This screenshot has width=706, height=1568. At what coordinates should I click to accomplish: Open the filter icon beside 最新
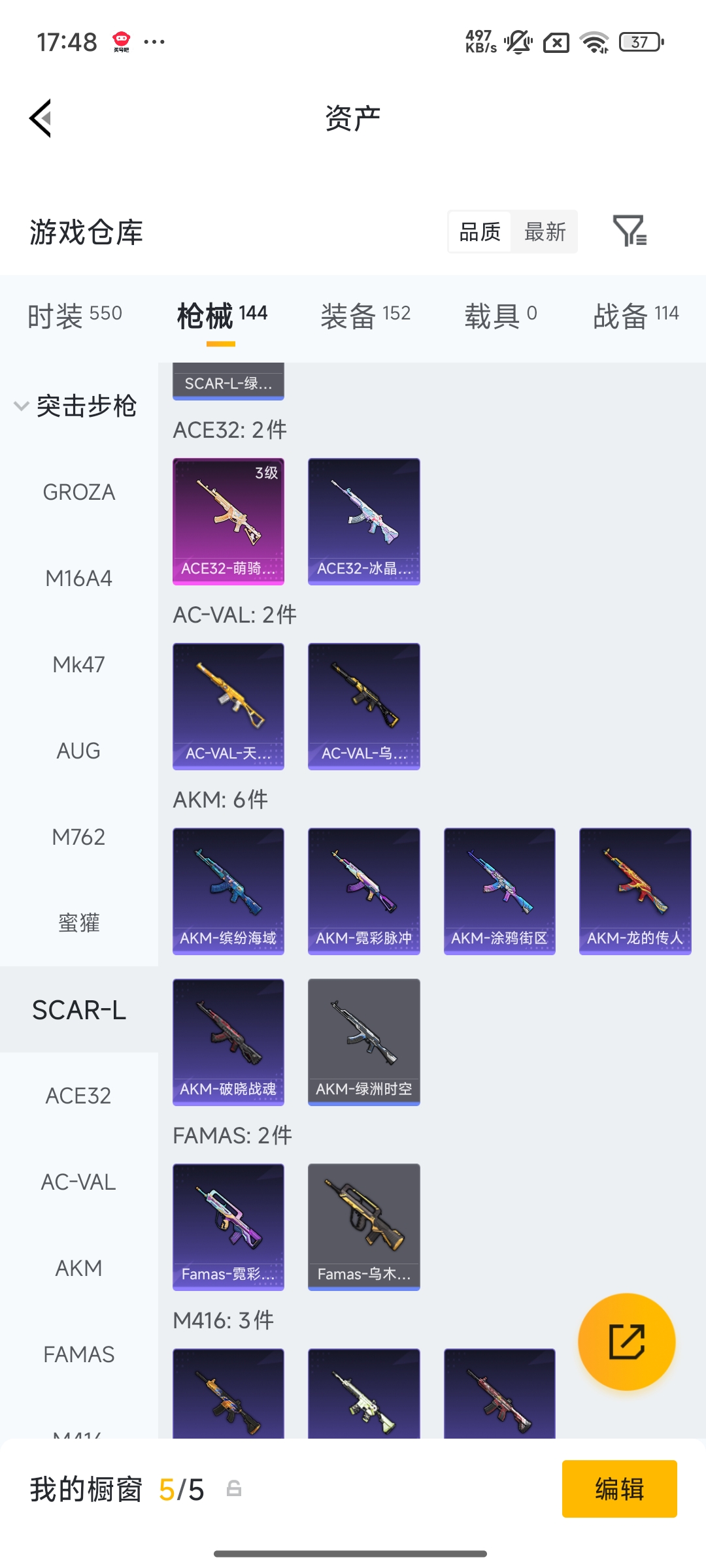[629, 231]
